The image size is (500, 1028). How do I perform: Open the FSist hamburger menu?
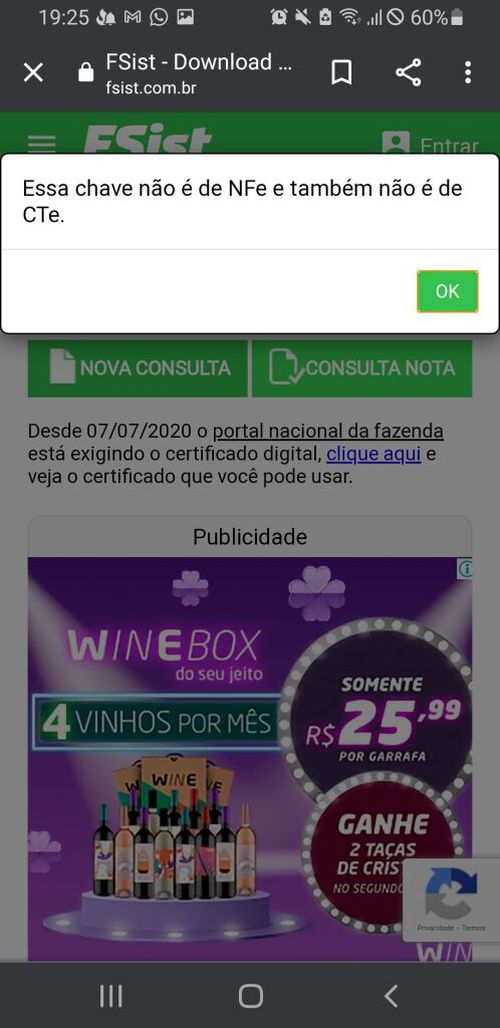coord(42,144)
